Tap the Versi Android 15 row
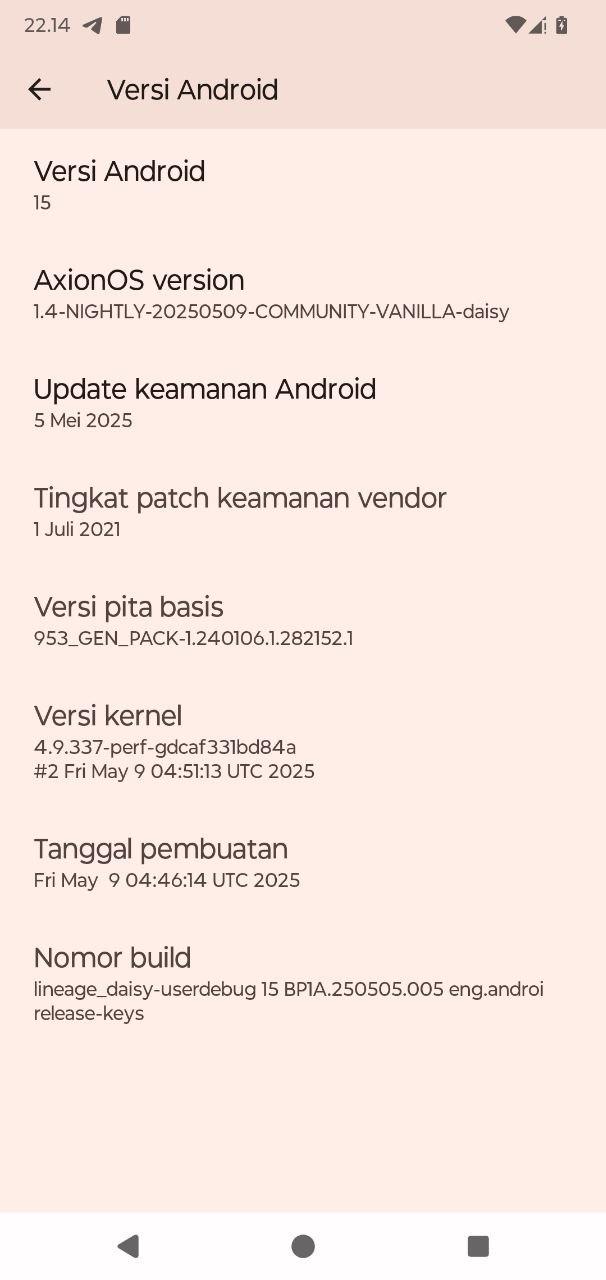606x1280 pixels. pos(303,185)
